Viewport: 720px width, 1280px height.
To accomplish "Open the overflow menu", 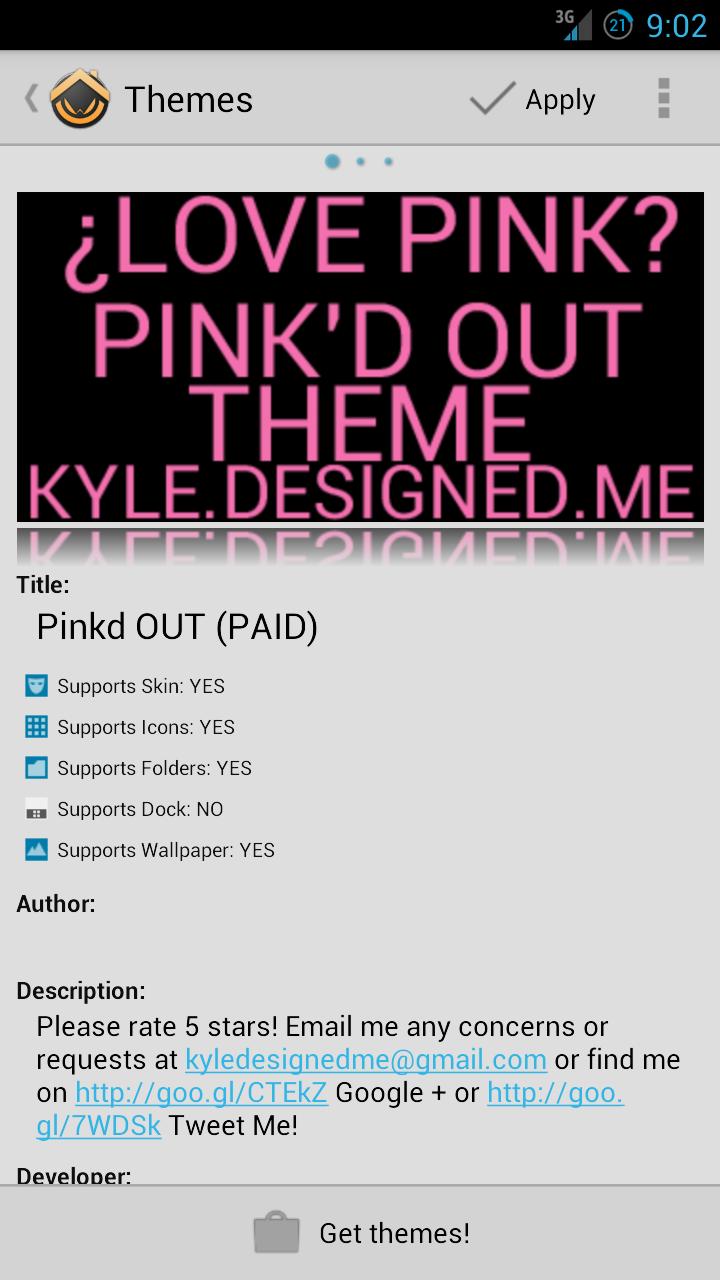I will 663,99.
